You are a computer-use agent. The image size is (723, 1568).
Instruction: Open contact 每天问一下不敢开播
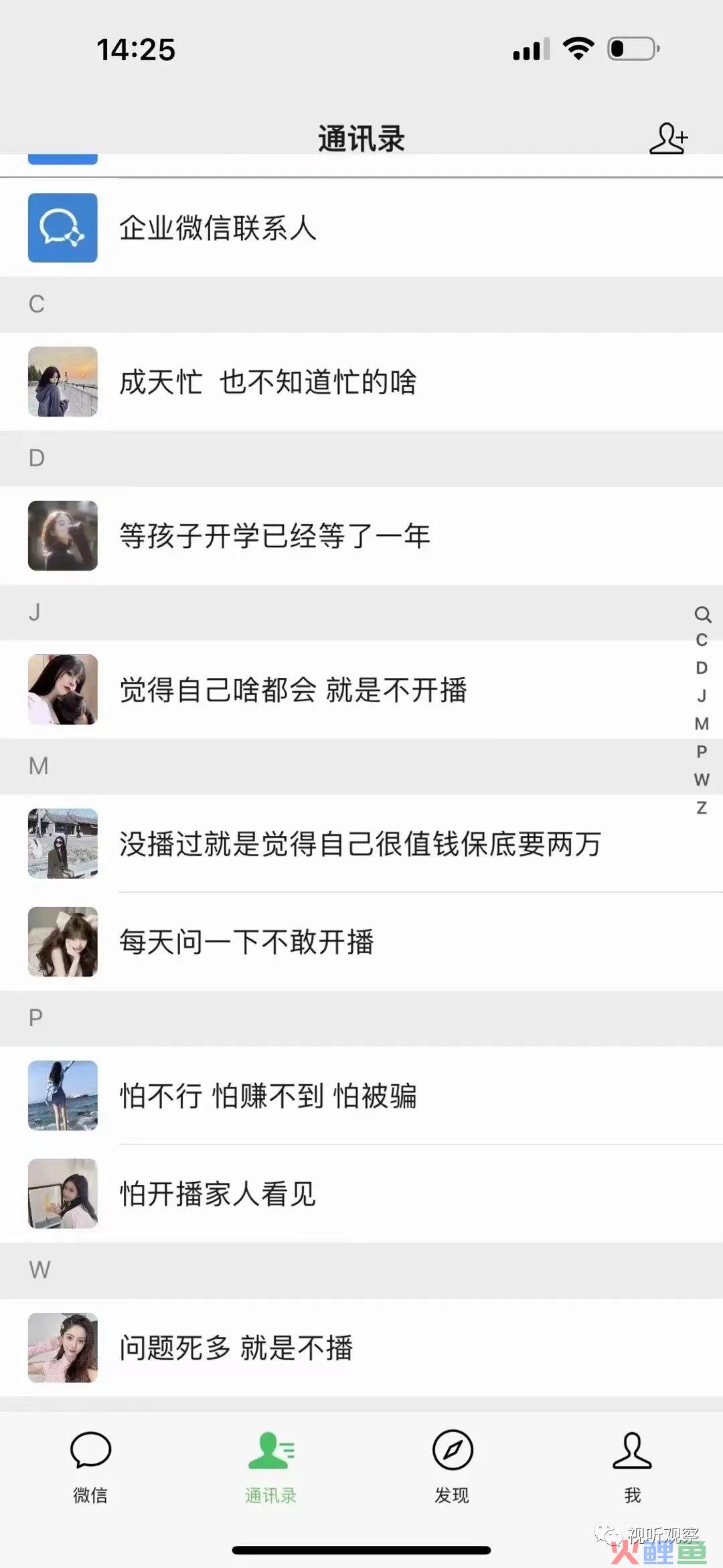click(361, 942)
